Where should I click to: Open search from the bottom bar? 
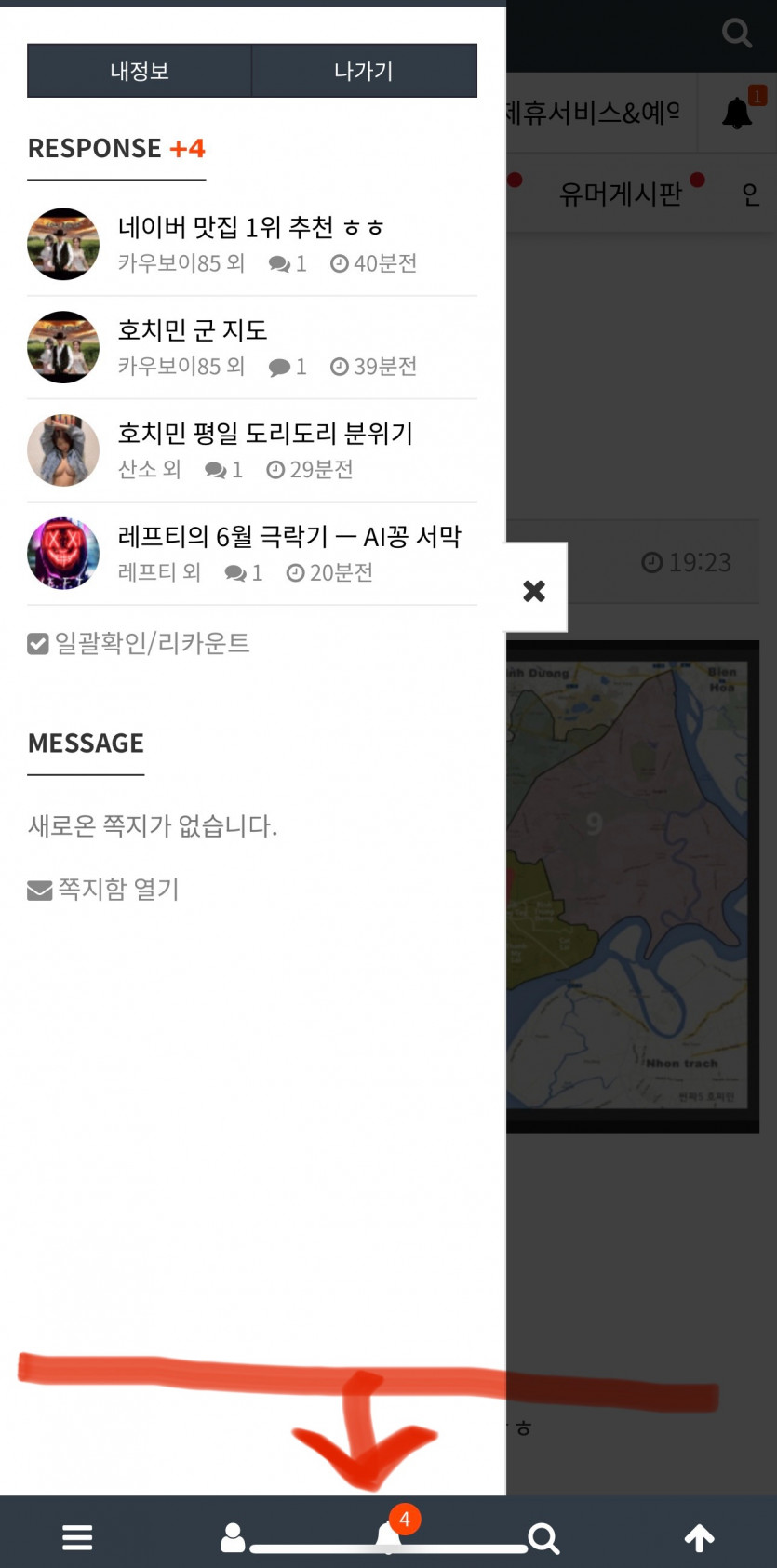point(543,1537)
